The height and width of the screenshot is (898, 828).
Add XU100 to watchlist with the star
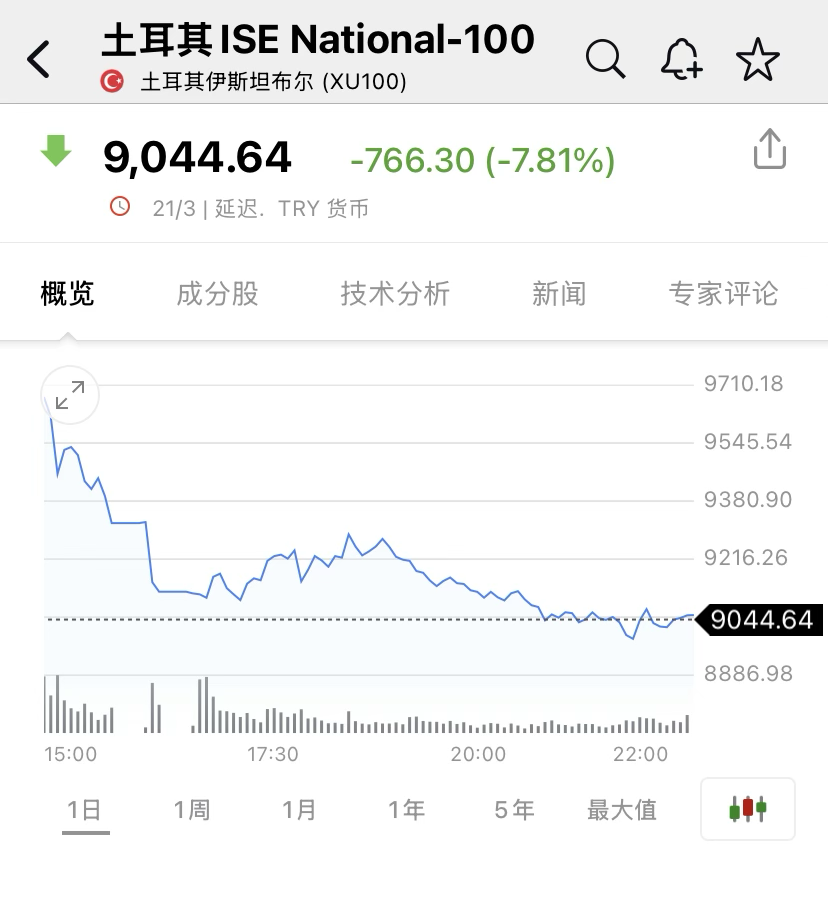757,60
